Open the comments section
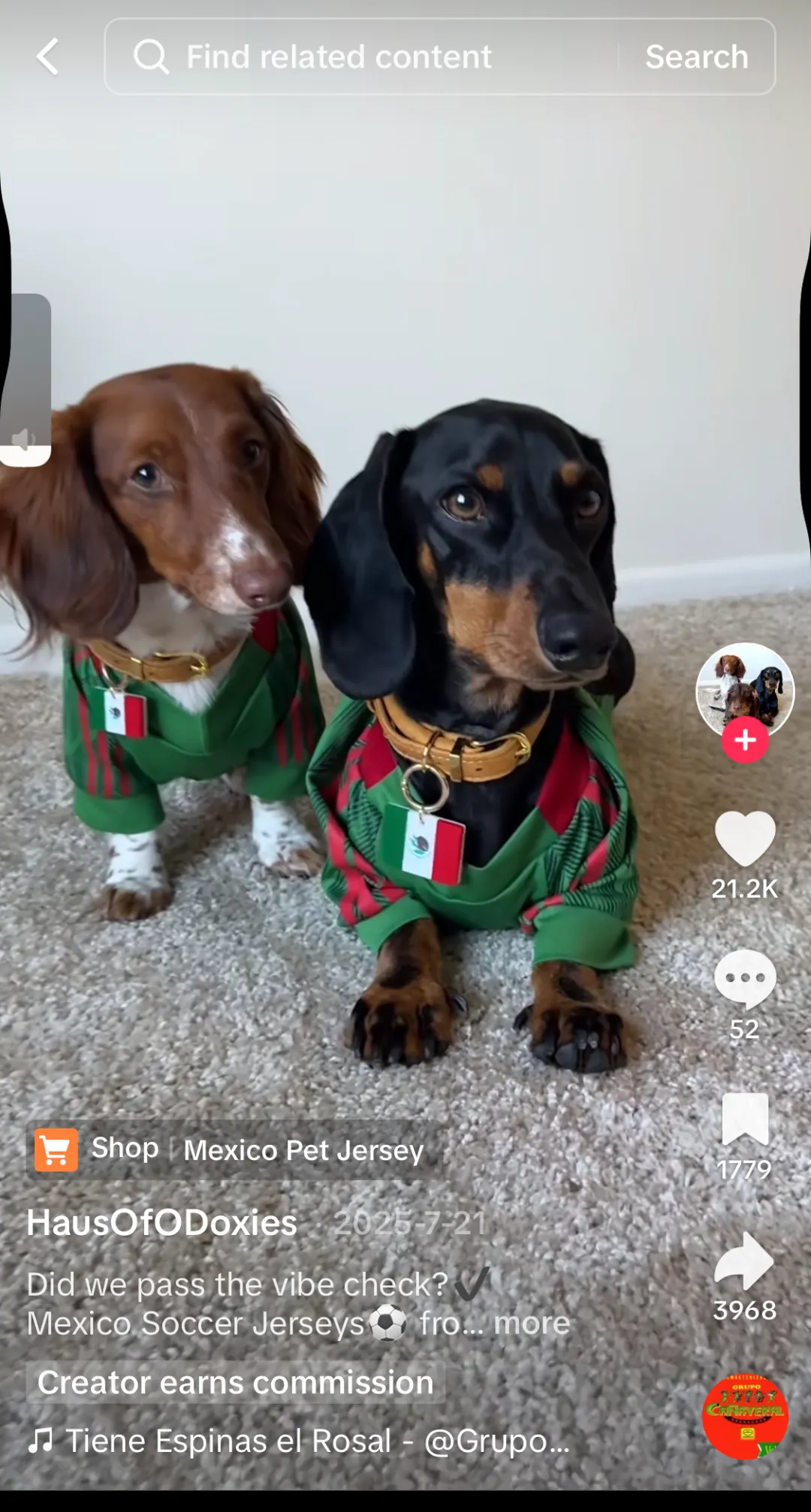 745,980
